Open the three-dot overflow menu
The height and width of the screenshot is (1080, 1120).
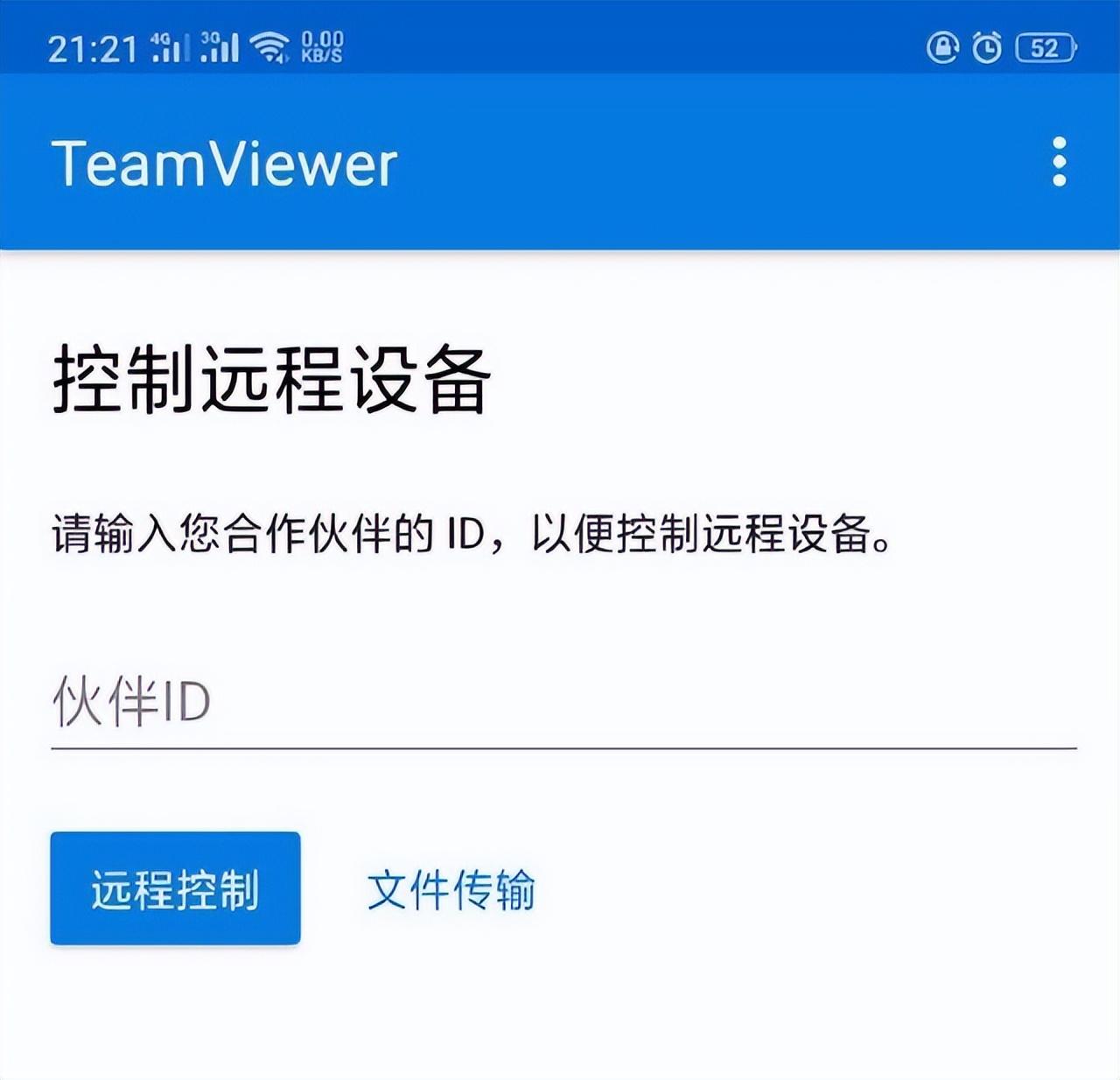point(1059,162)
